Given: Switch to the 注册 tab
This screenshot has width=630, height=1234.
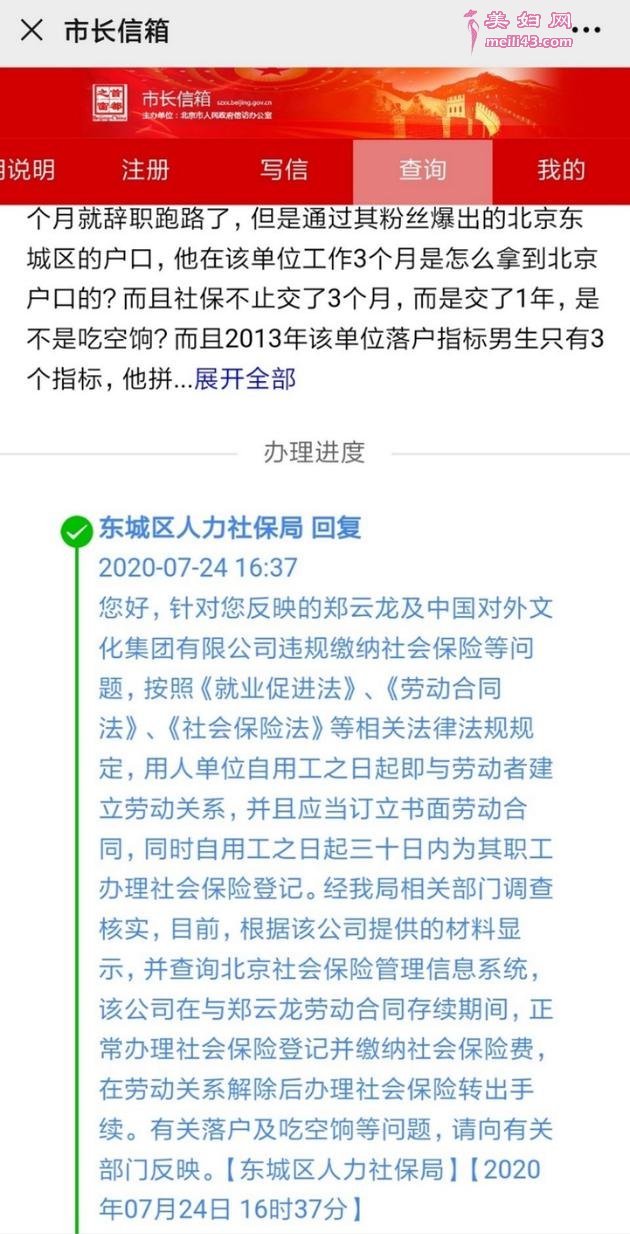Looking at the screenshot, I should [145, 170].
